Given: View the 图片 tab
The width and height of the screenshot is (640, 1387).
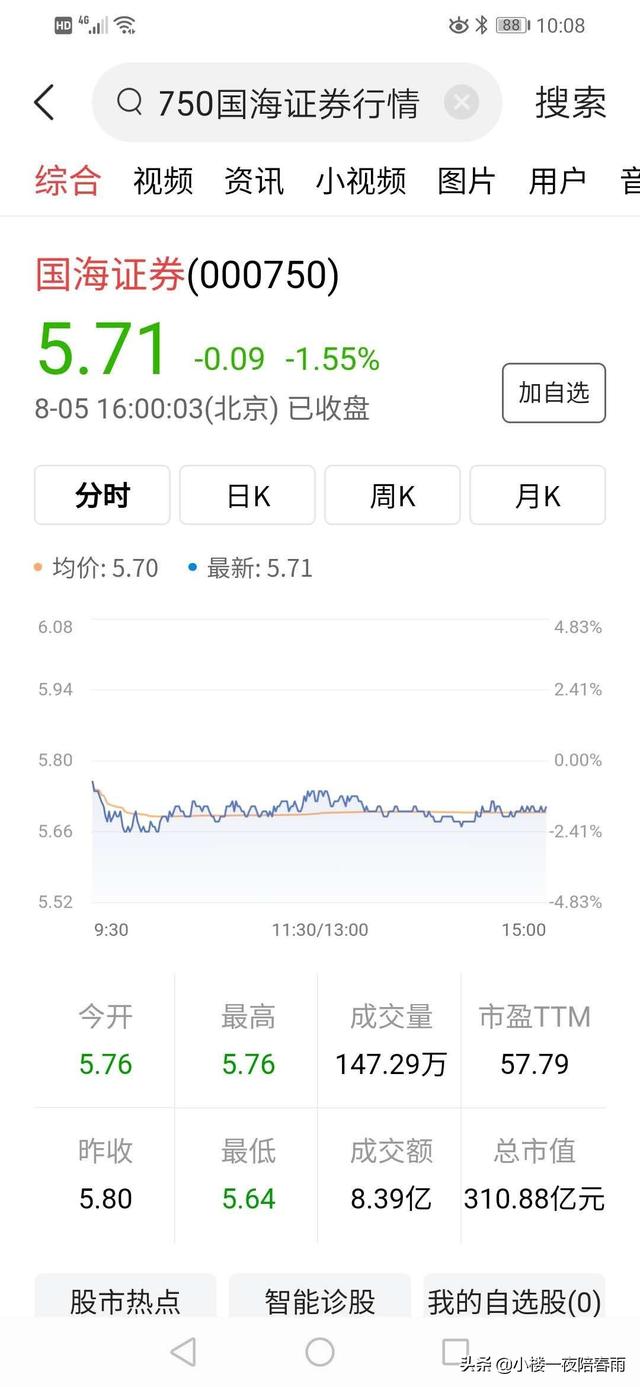Looking at the screenshot, I should click(x=466, y=181).
